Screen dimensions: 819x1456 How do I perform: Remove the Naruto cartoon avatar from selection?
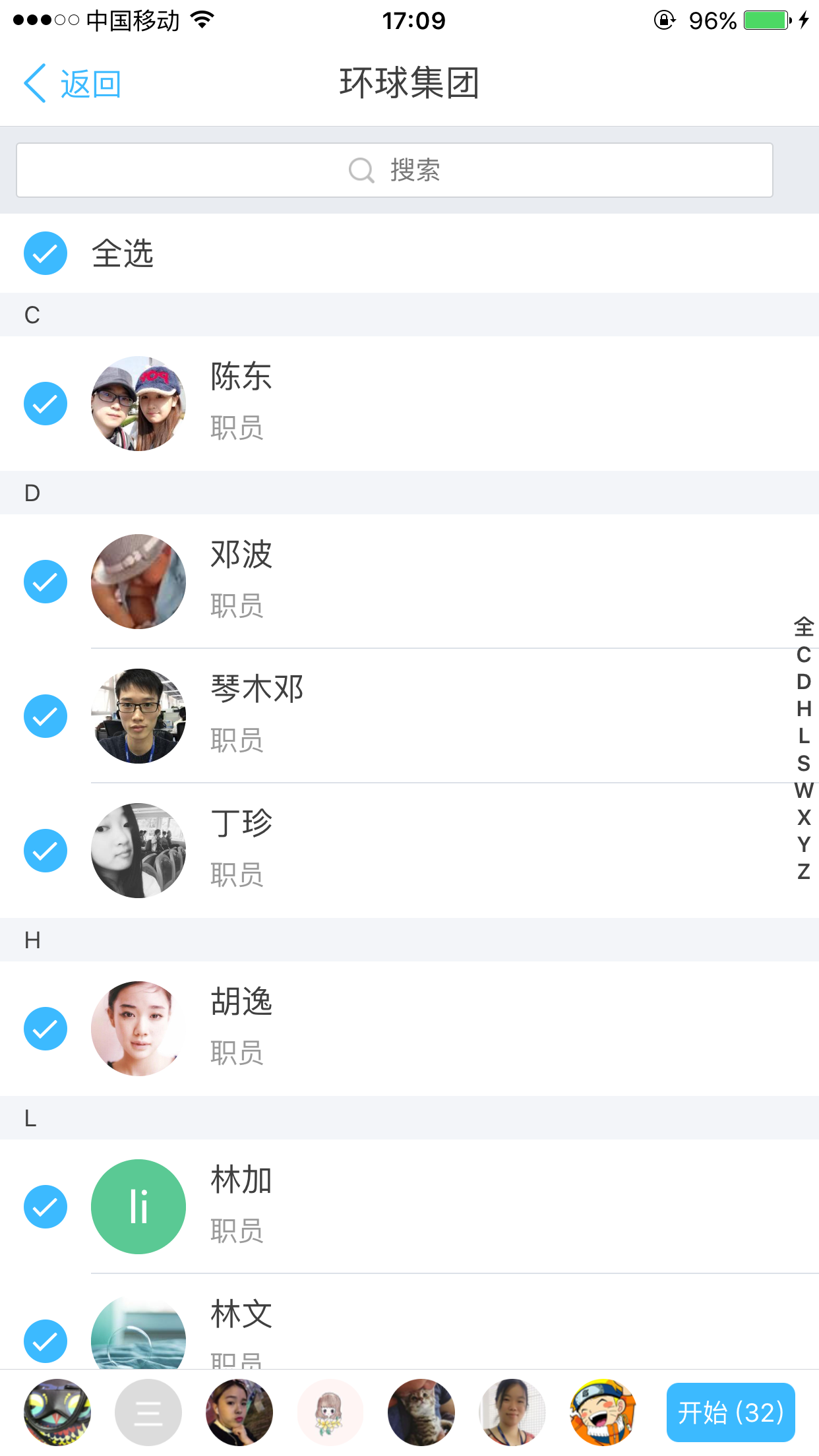603,1412
